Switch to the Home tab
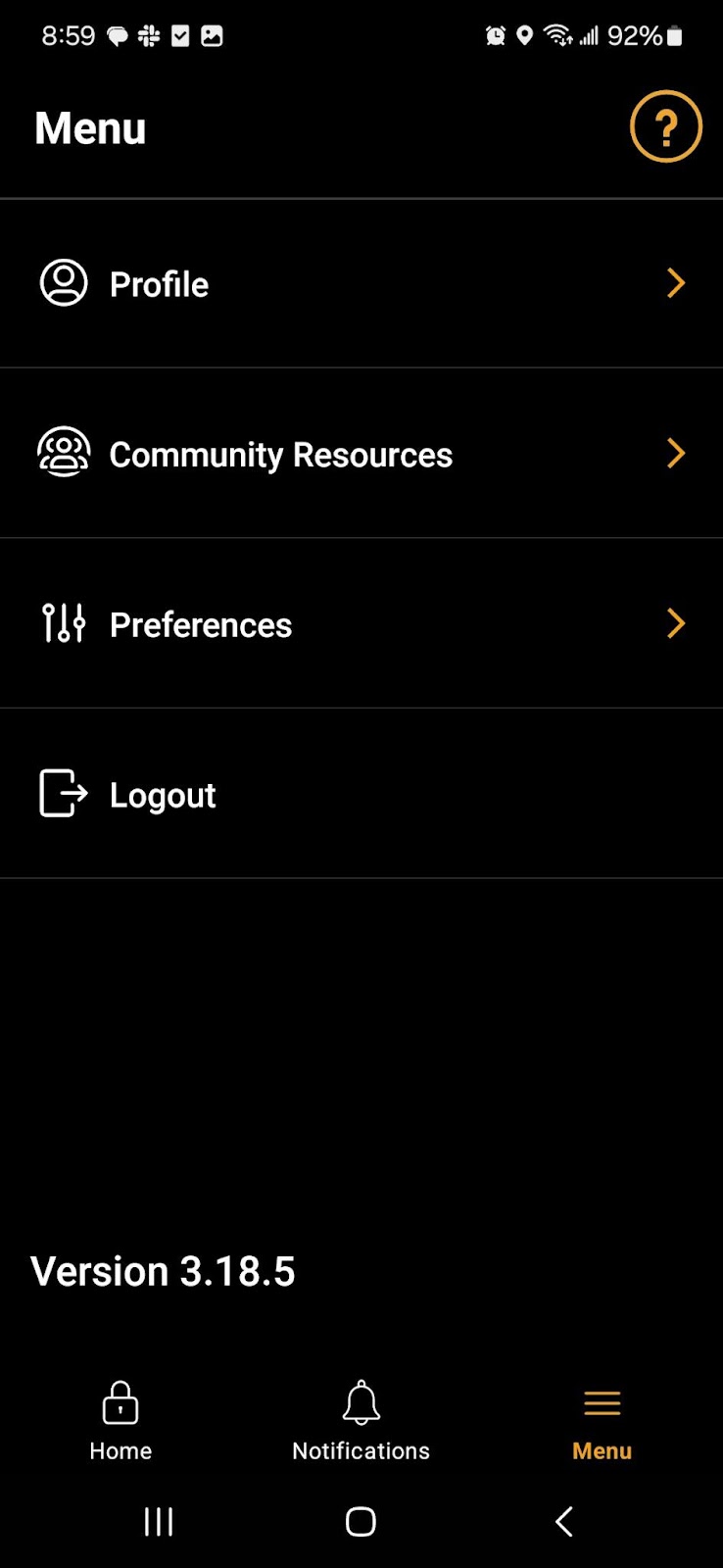The image size is (723, 1568). click(x=120, y=1421)
